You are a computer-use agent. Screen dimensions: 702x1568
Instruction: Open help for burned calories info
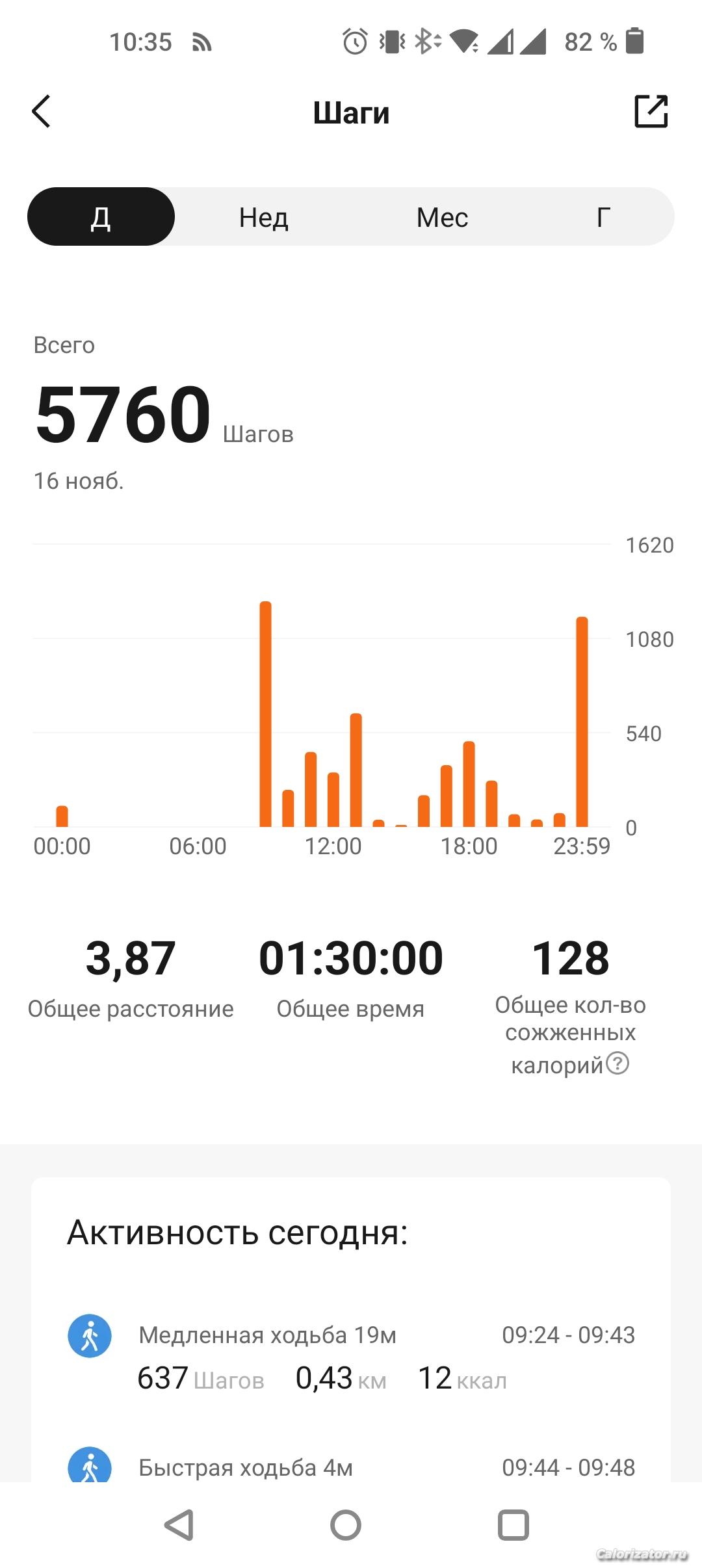pos(617,1064)
